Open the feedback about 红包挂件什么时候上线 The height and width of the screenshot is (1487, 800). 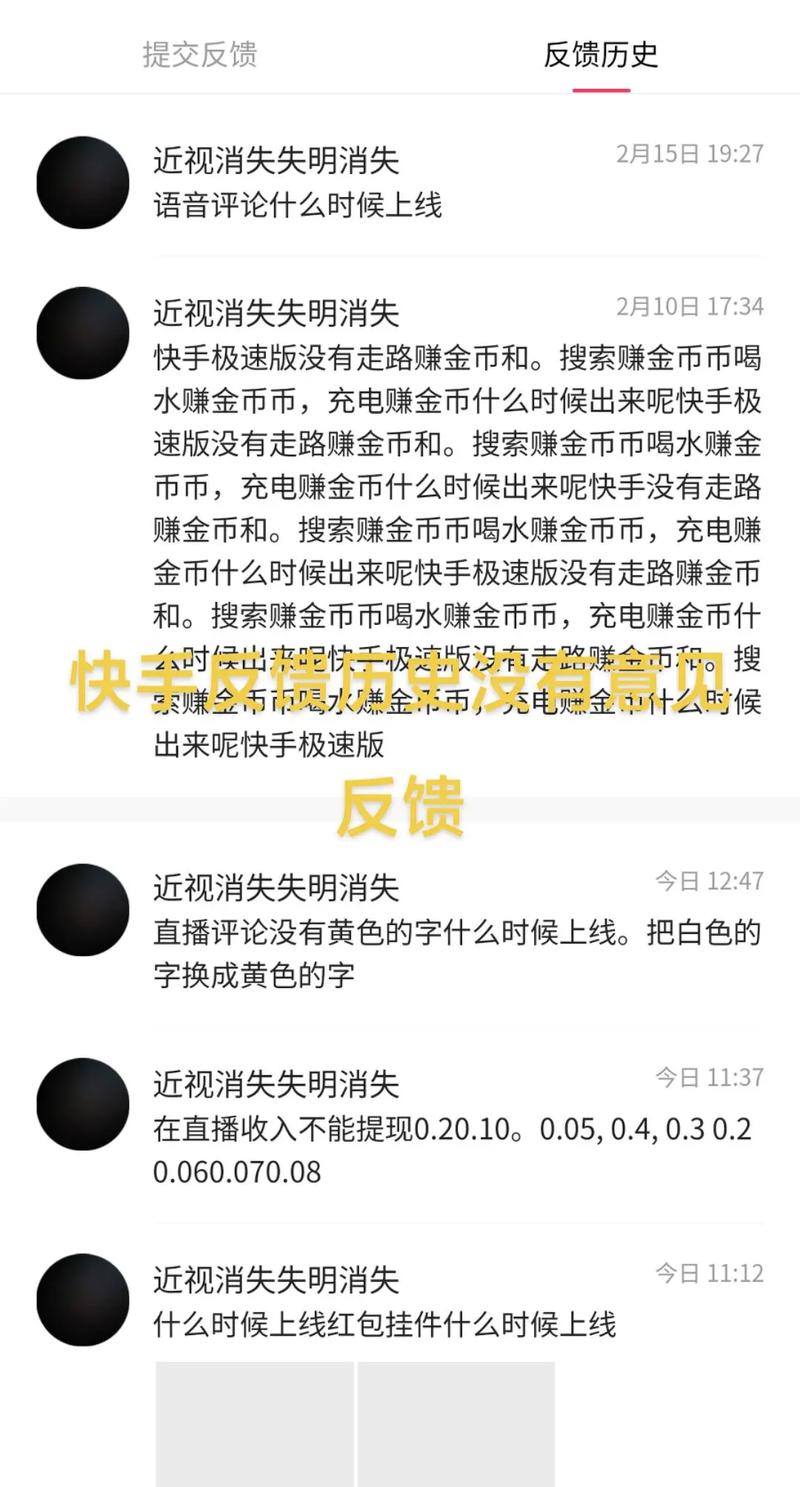[384, 1324]
